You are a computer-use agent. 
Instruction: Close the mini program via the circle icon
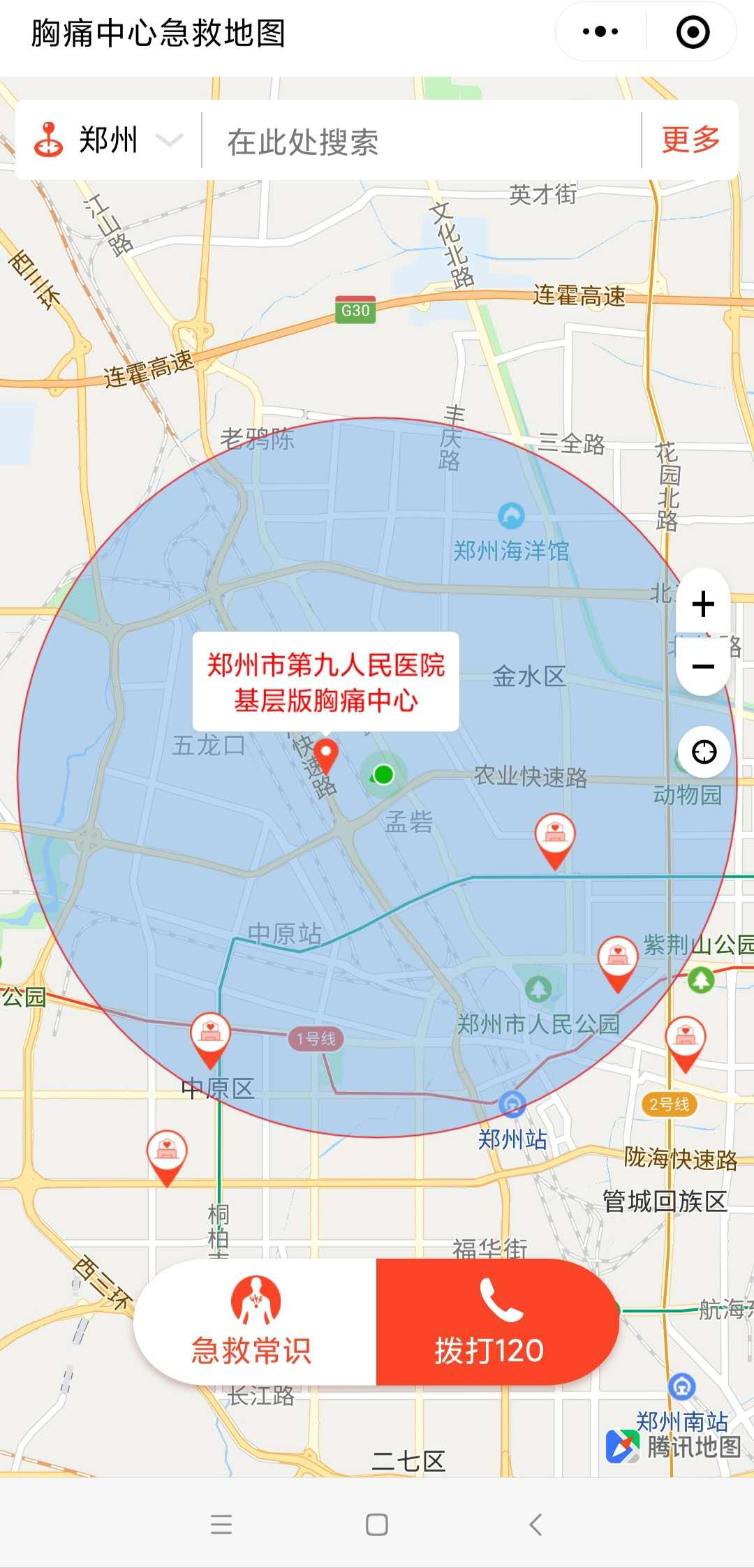pyautogui.click(x=693, y=32)
